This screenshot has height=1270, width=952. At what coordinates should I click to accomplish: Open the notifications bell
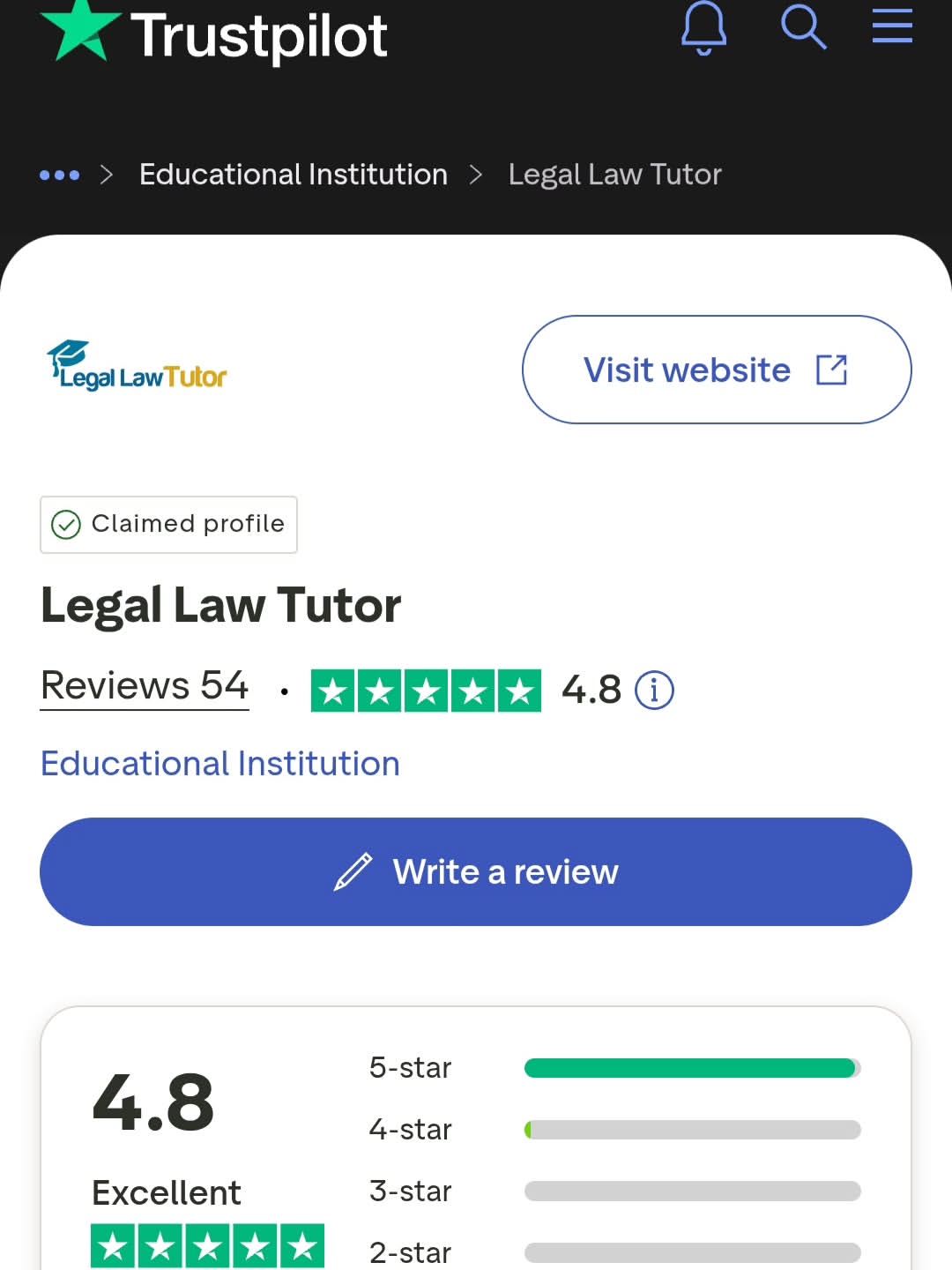coord(703,26)
